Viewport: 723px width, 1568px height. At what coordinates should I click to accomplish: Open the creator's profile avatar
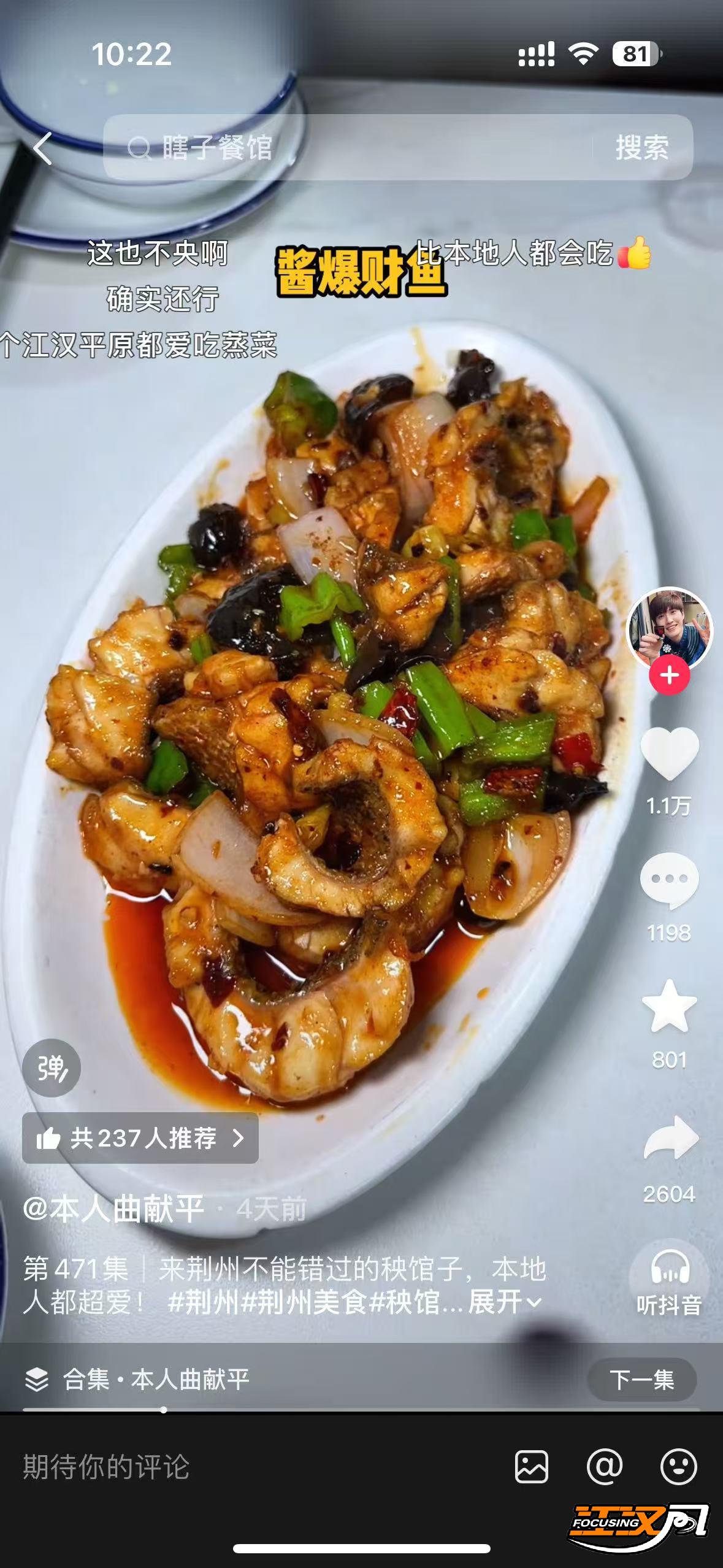(669, 629)
